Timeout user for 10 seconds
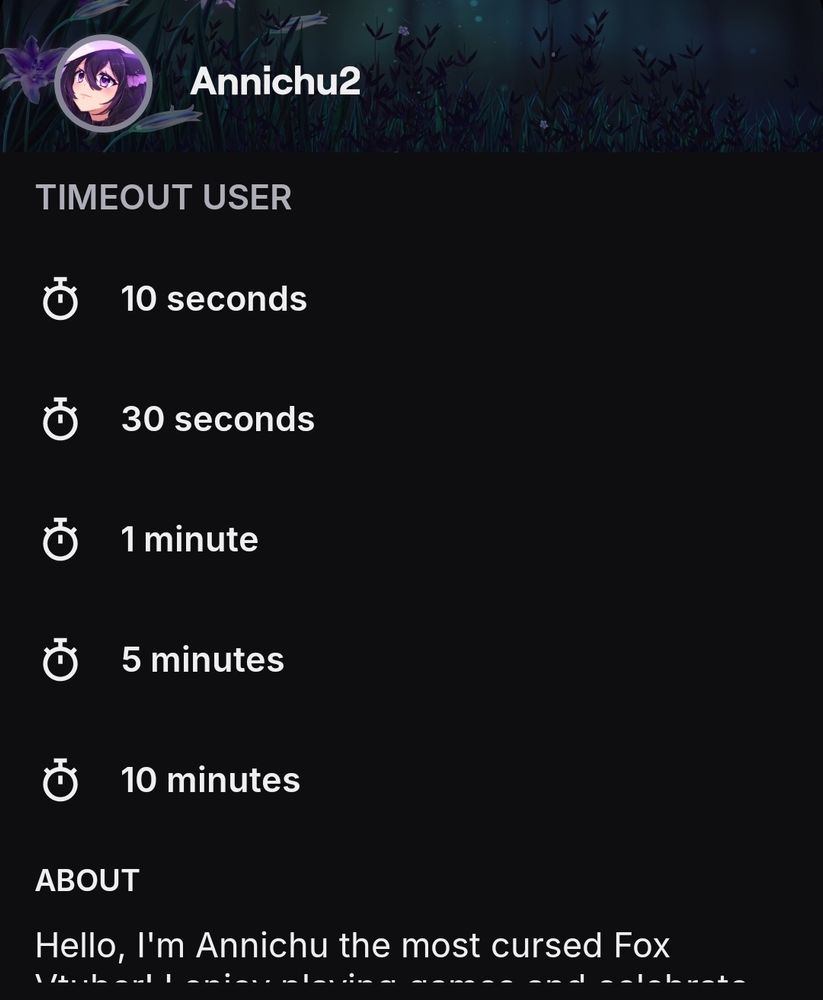This screenshot has height=1000, width=823. coord(213,299)
